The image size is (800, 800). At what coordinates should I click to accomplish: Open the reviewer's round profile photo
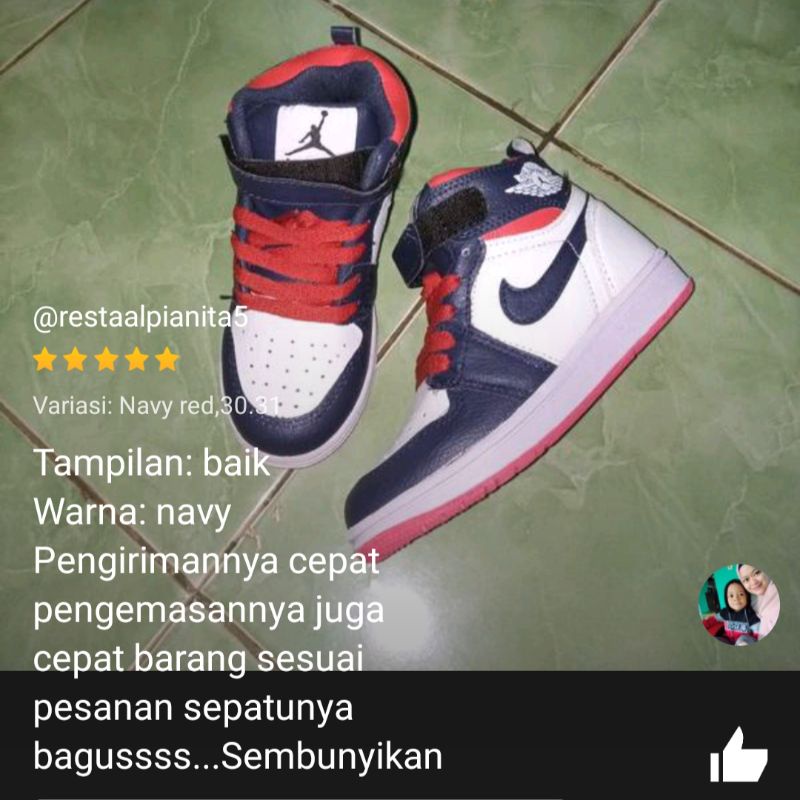click(738, 604)
